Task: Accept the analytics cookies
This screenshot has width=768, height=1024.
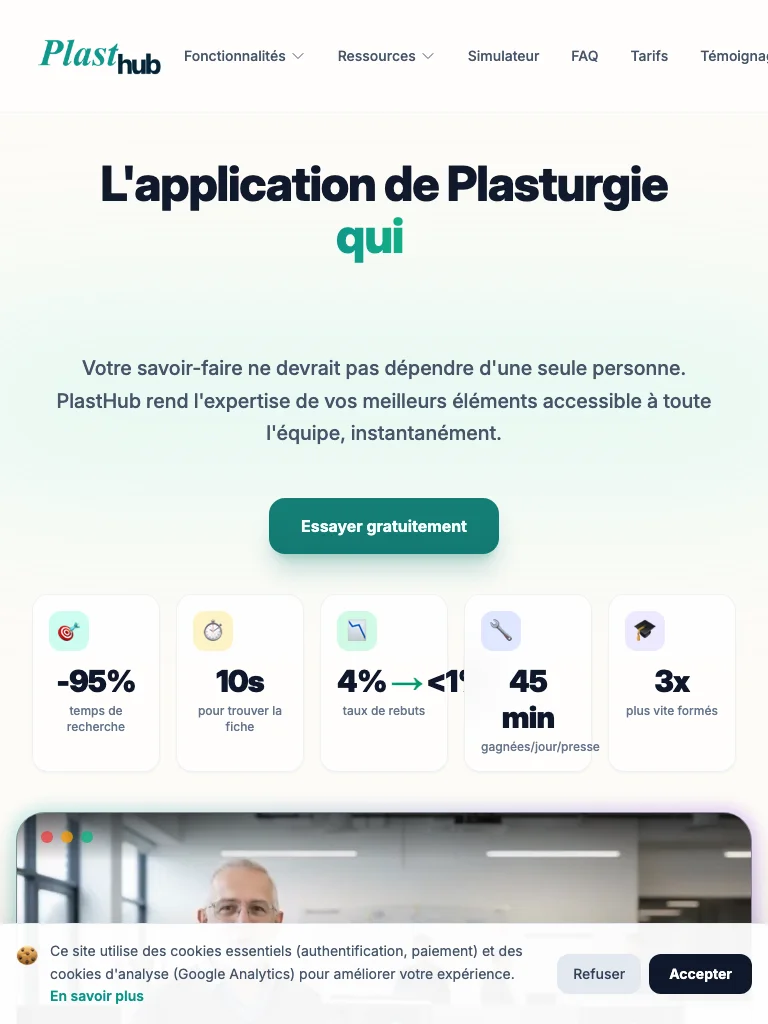Action: (x=700, y=973)
